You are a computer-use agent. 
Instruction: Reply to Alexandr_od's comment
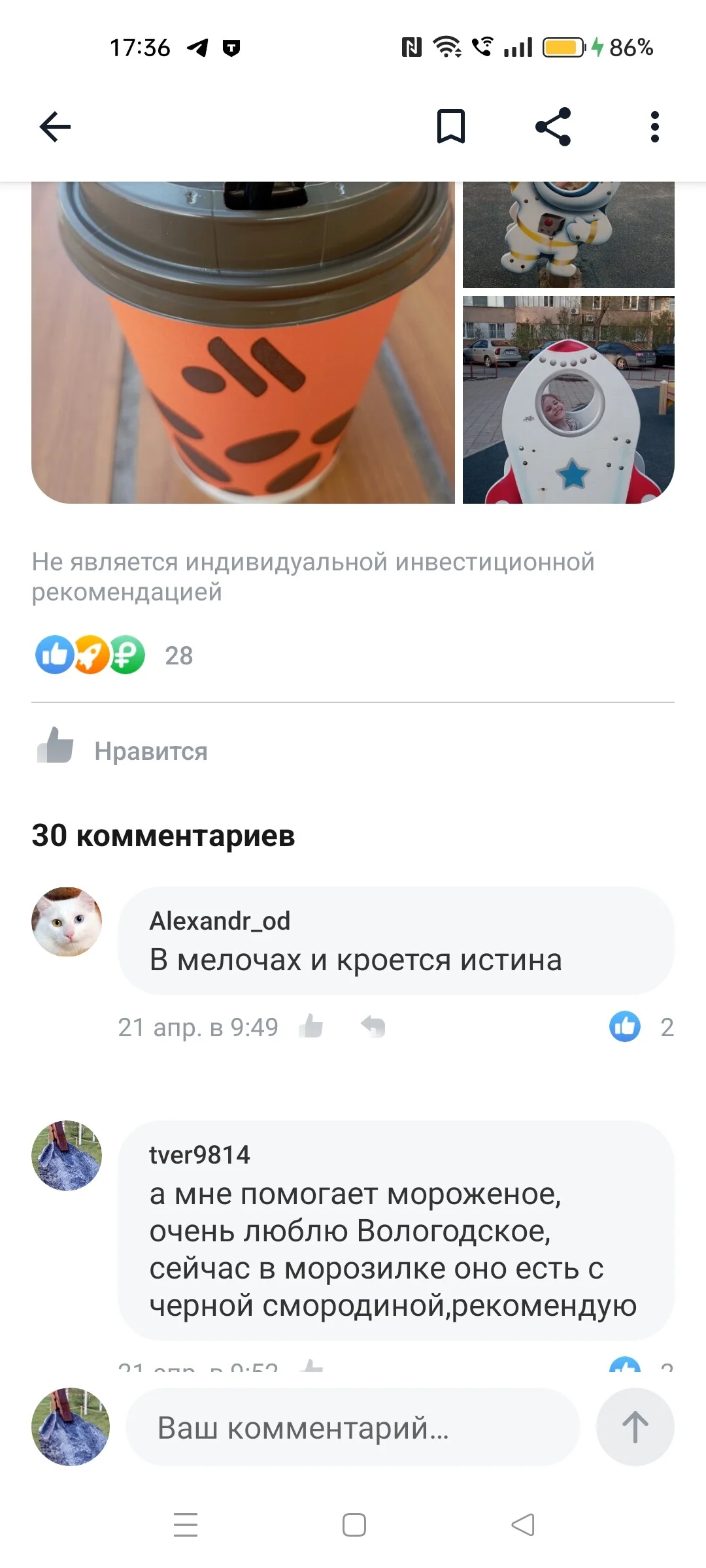(x=373, y=1026)
